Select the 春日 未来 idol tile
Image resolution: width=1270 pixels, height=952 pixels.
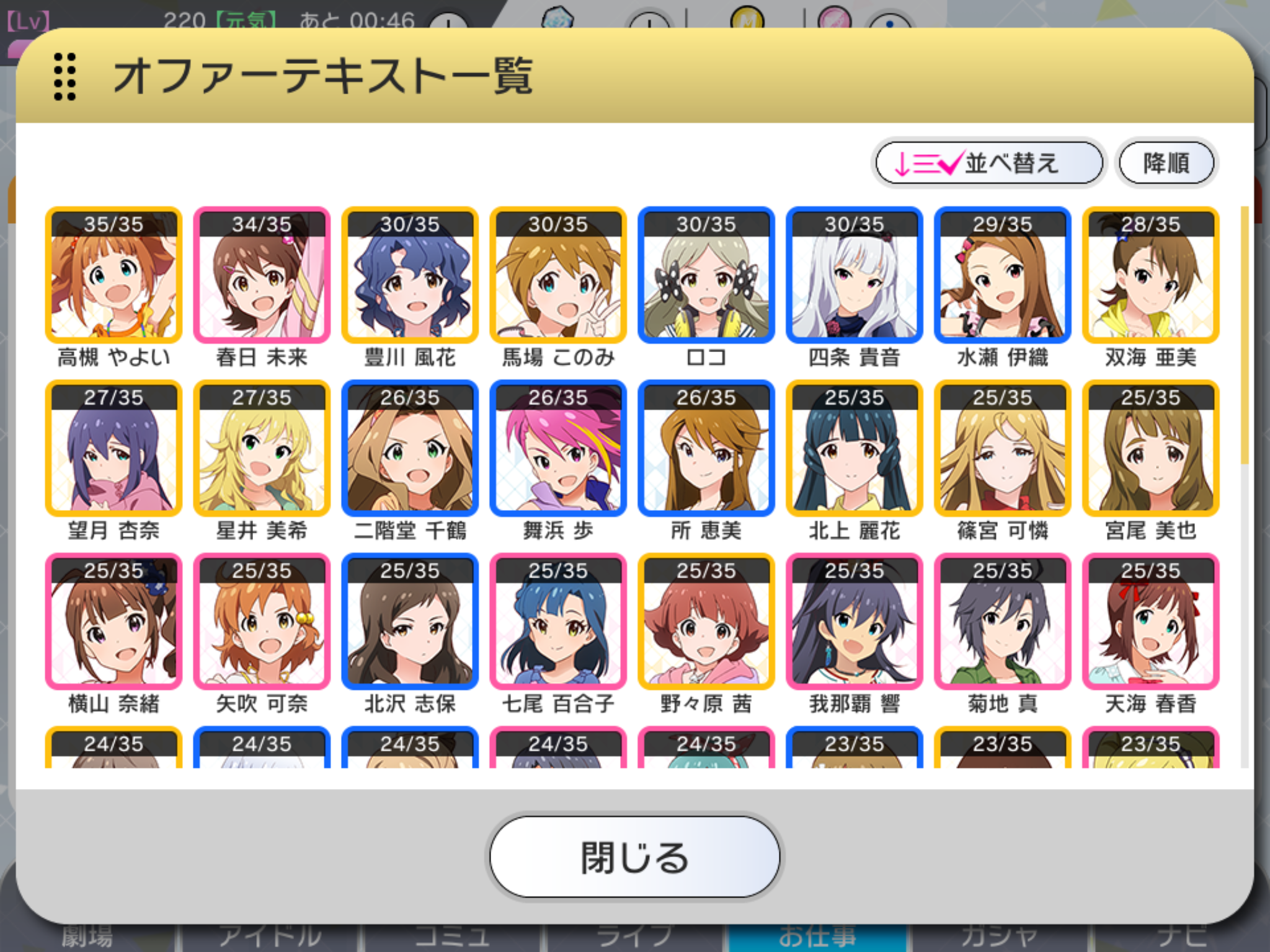(262, 275)
